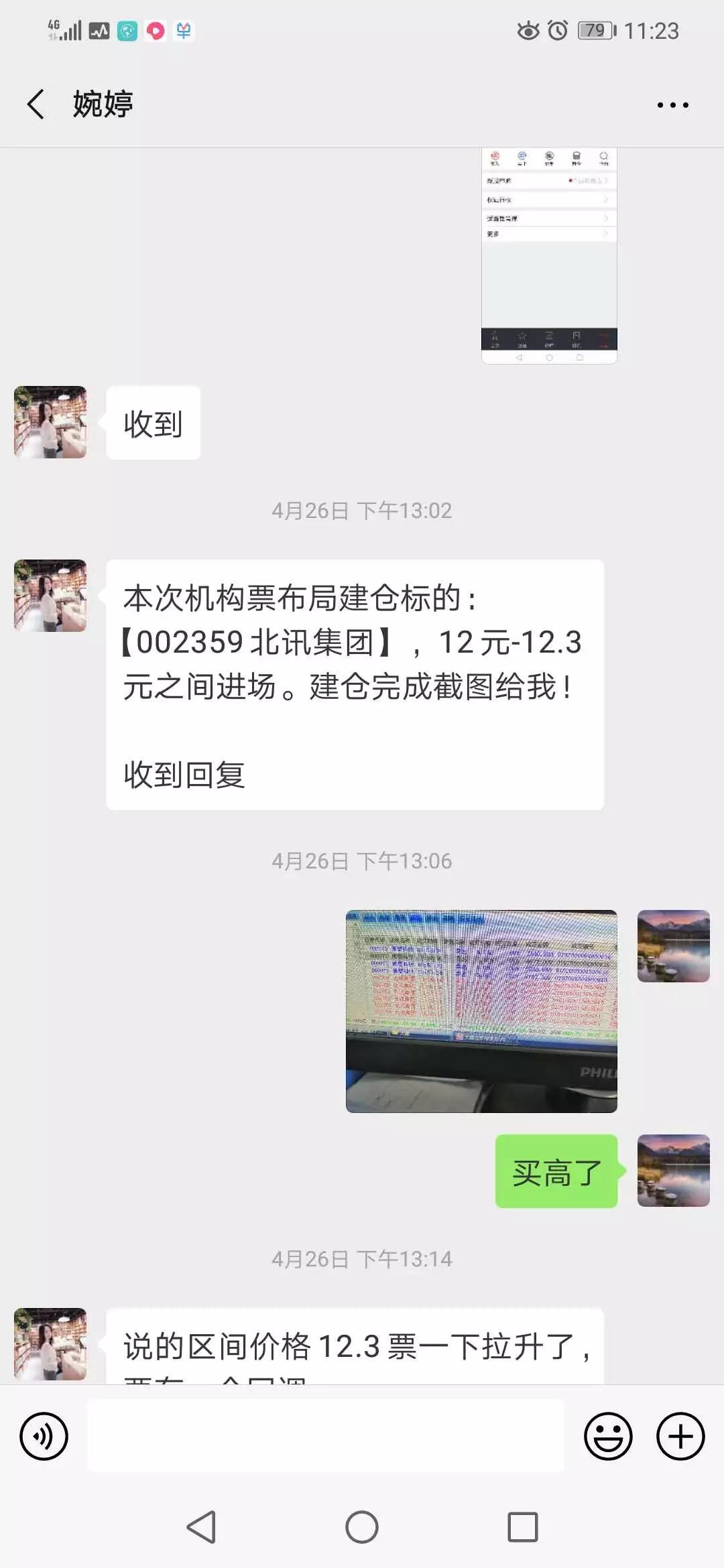Screen dimensions: 724x1568
Task: Open the phone screenshot image at top
Action: (549, 256)
